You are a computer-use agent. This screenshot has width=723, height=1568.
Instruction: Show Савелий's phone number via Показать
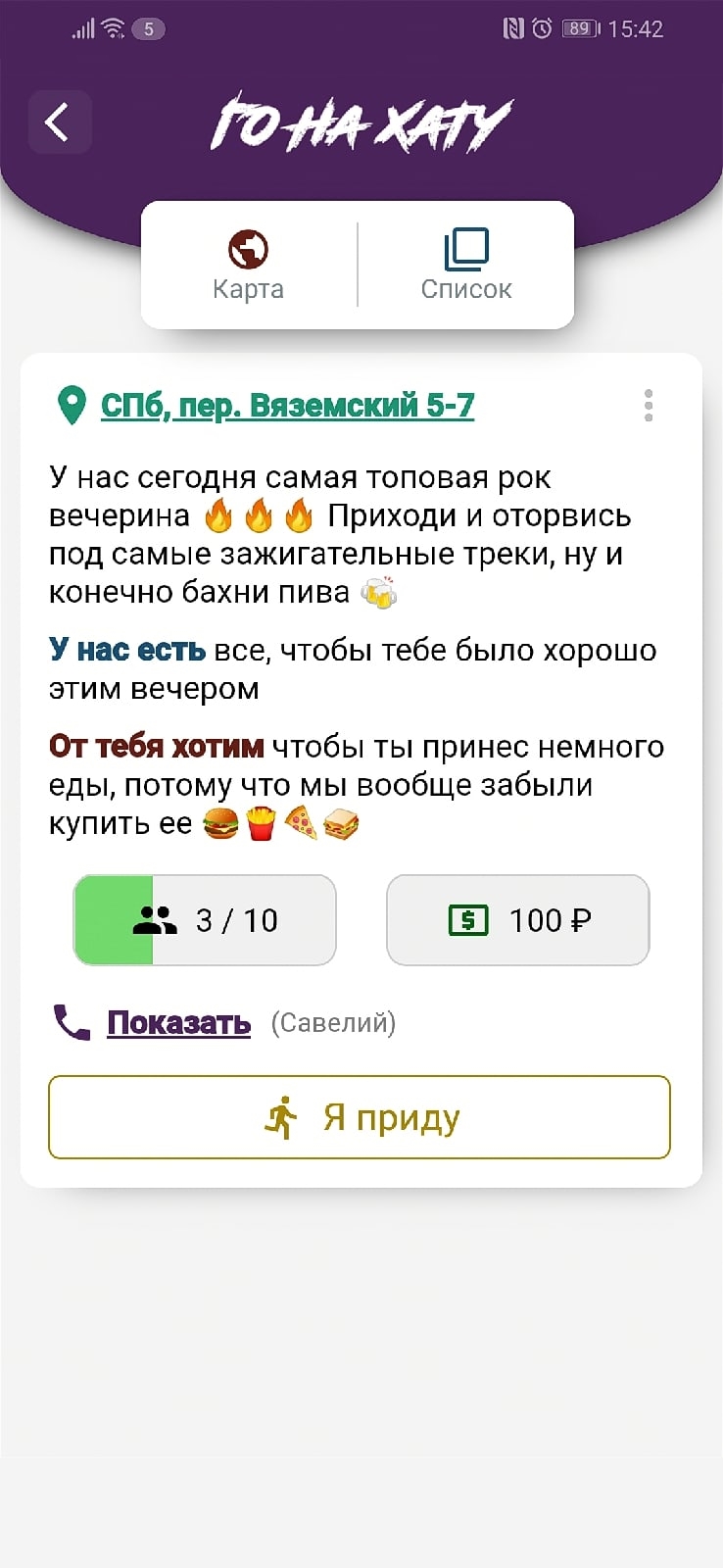pos(178,1023)
